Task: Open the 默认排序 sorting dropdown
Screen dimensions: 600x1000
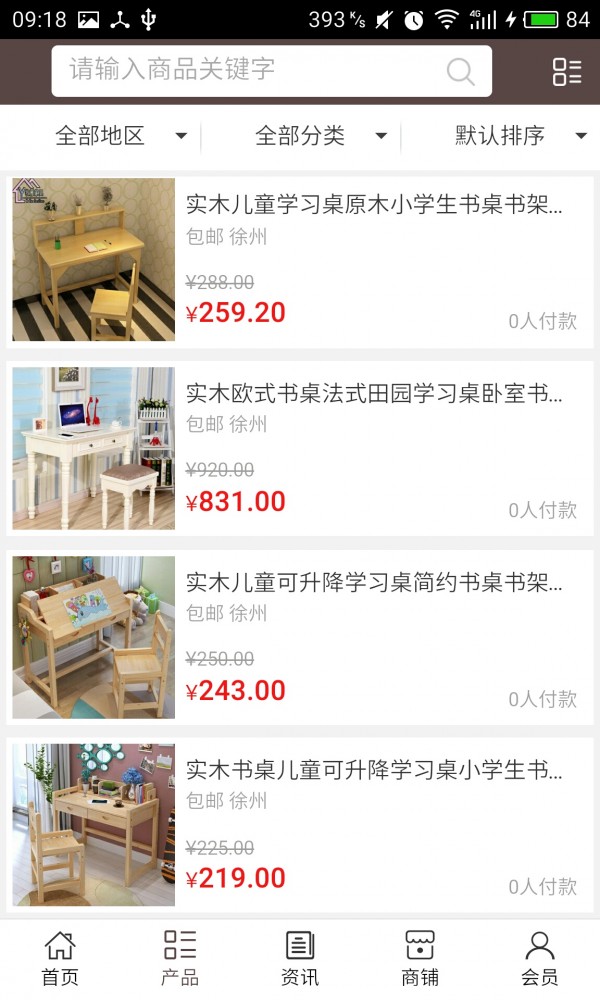Action: (x=520, y=136)
